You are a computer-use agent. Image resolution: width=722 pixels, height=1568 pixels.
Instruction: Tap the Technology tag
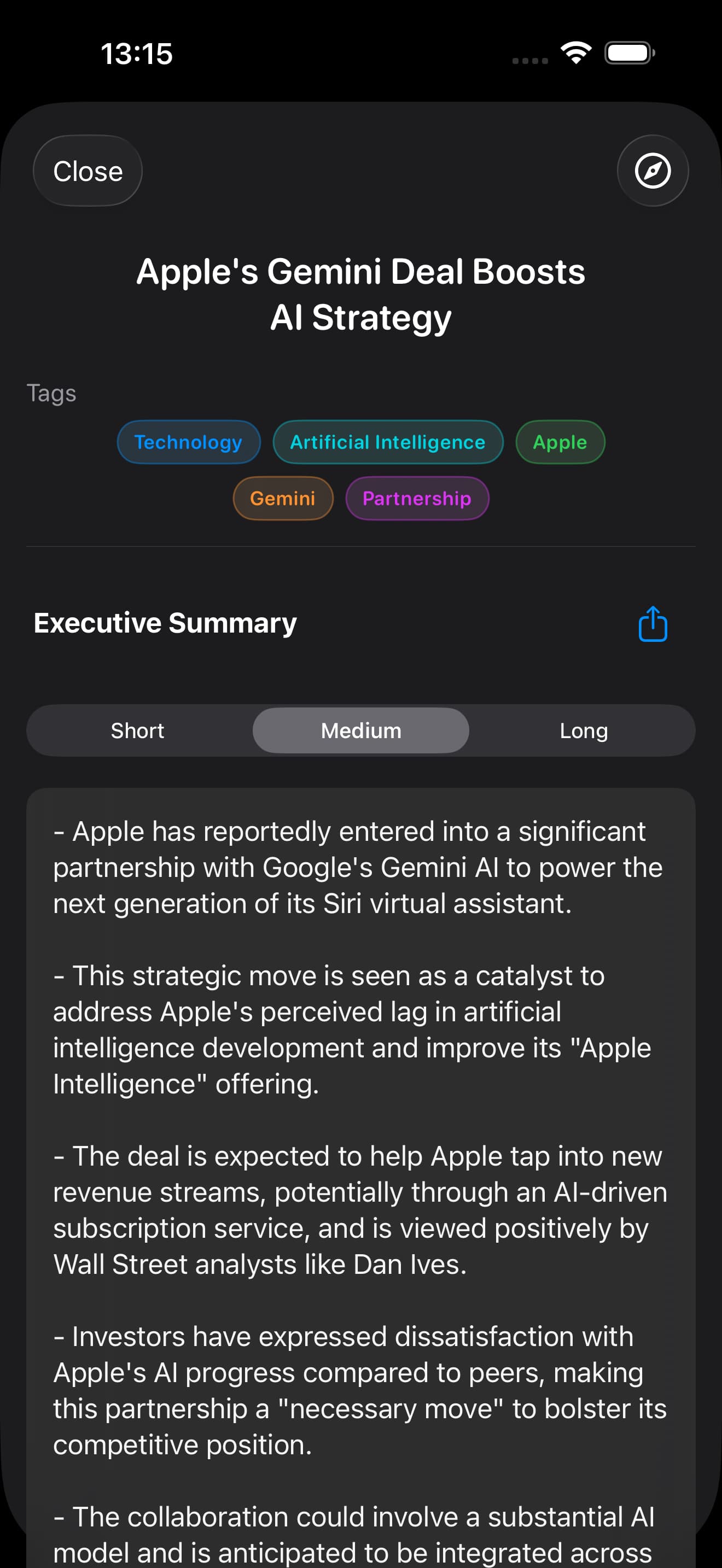[x=188, y=442]
